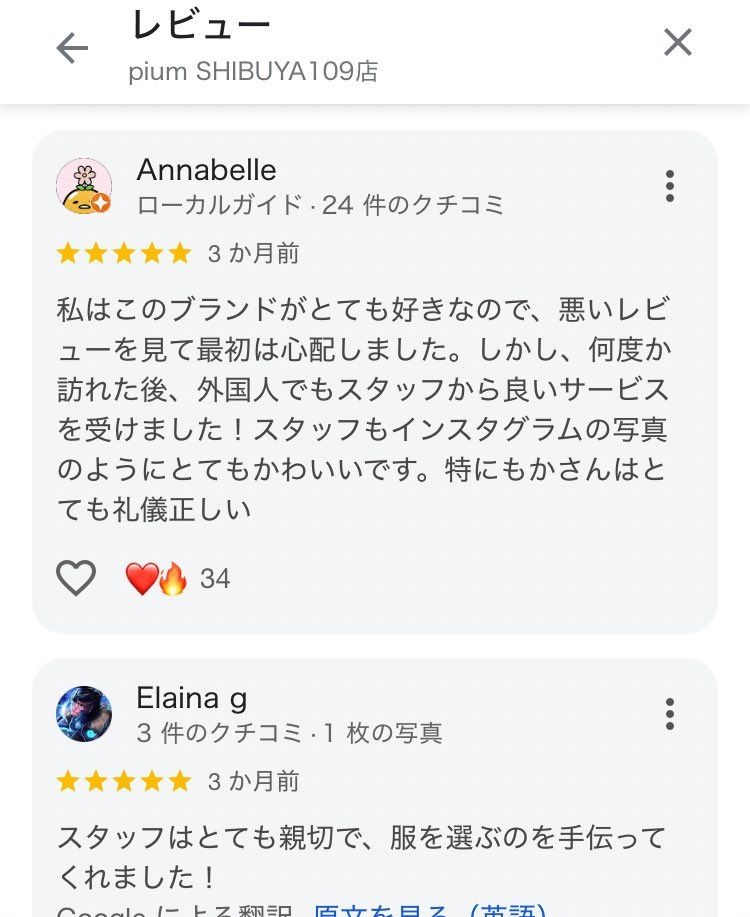Open overflow menu on Elaina g's review
Viewport: 750px width, 917px height.
(x=669, y=713)
